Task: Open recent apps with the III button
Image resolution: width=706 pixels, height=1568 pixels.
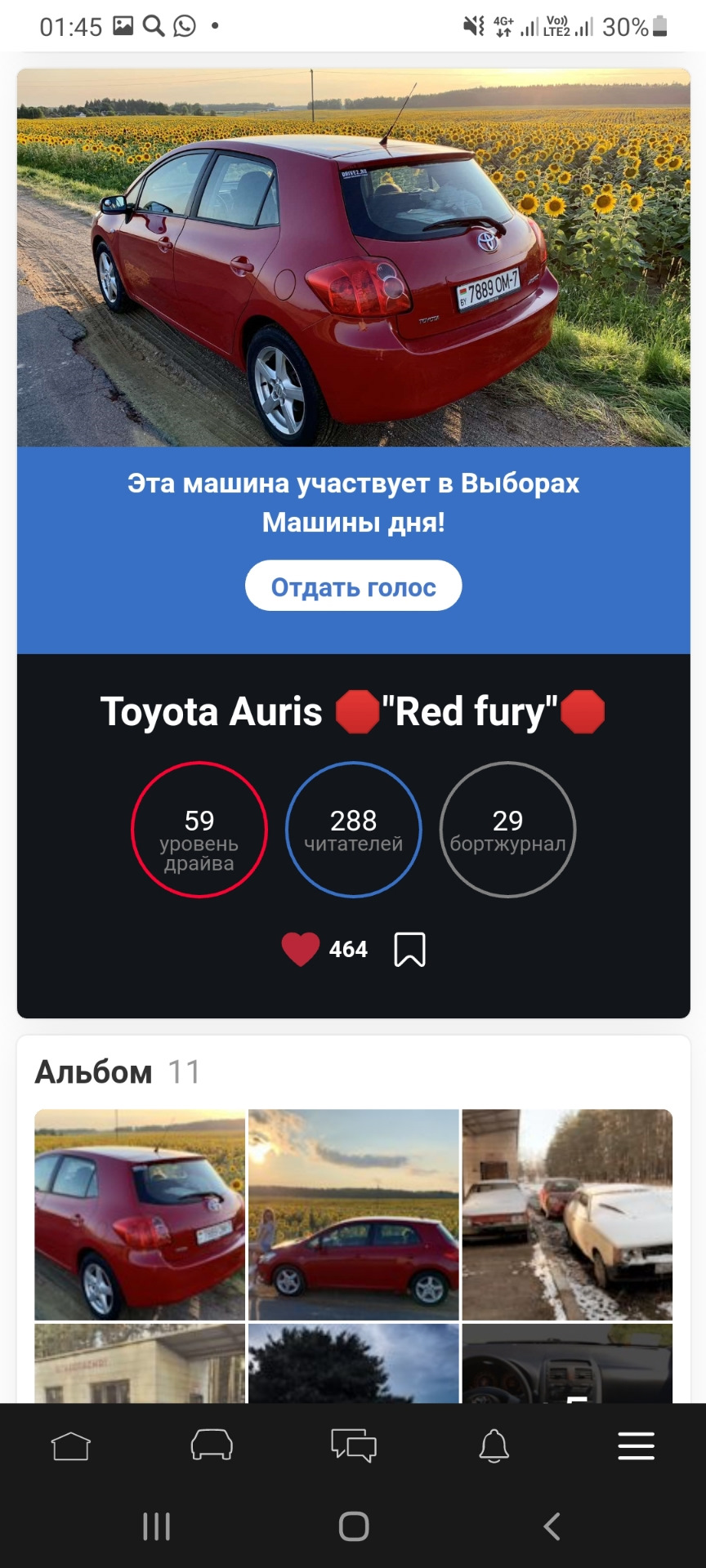Action: [x=155, y=1524]
